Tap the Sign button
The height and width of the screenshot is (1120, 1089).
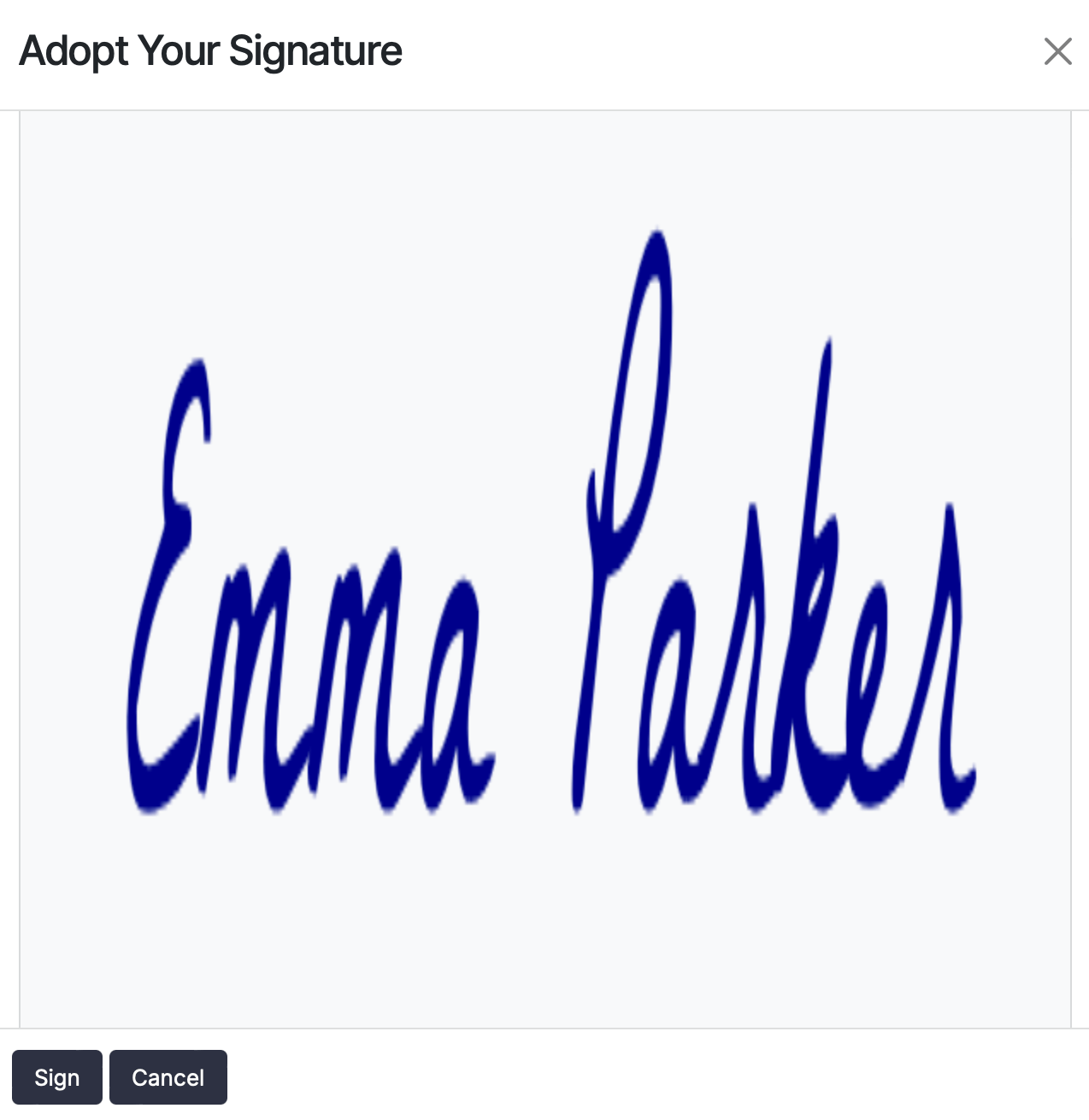(56, 1077)
